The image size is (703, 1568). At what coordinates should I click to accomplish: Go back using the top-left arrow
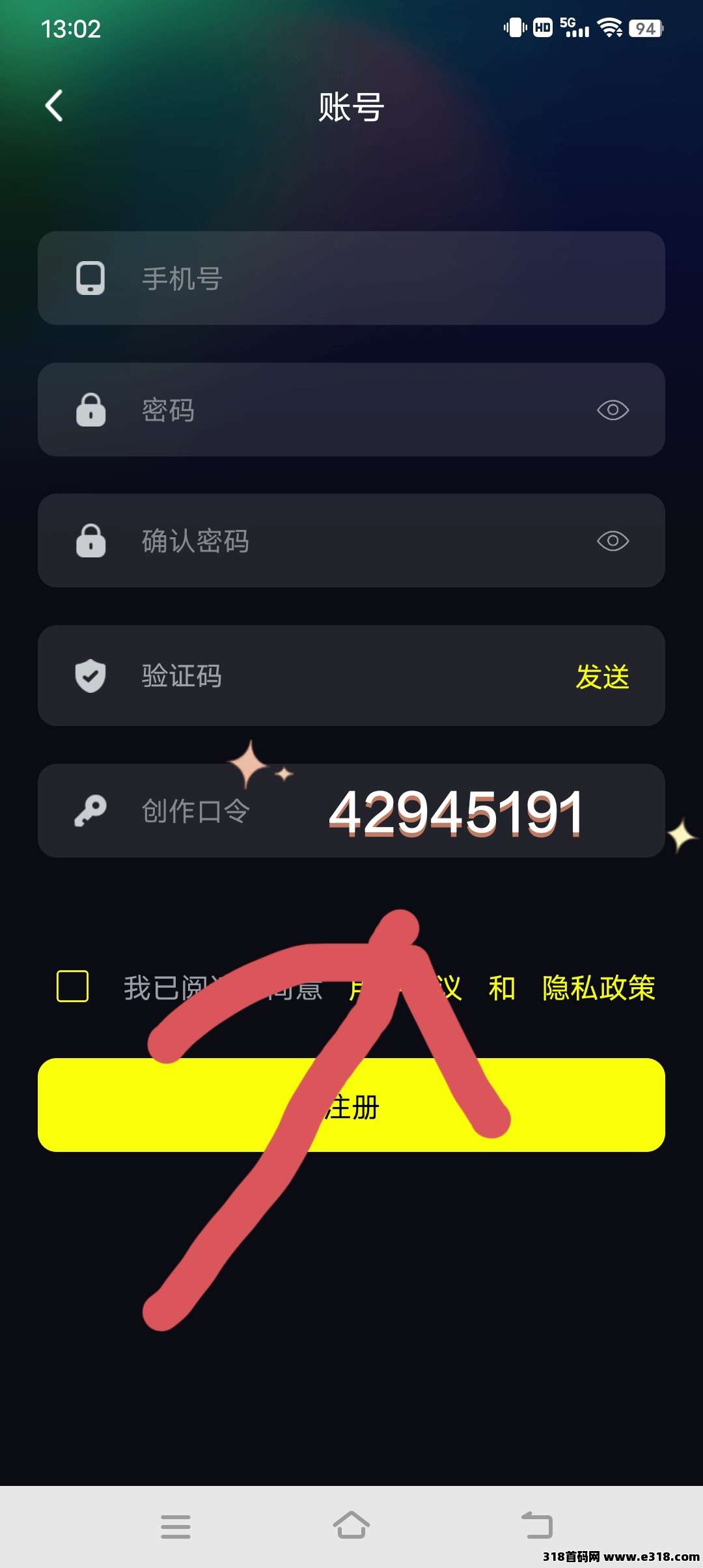55,105
